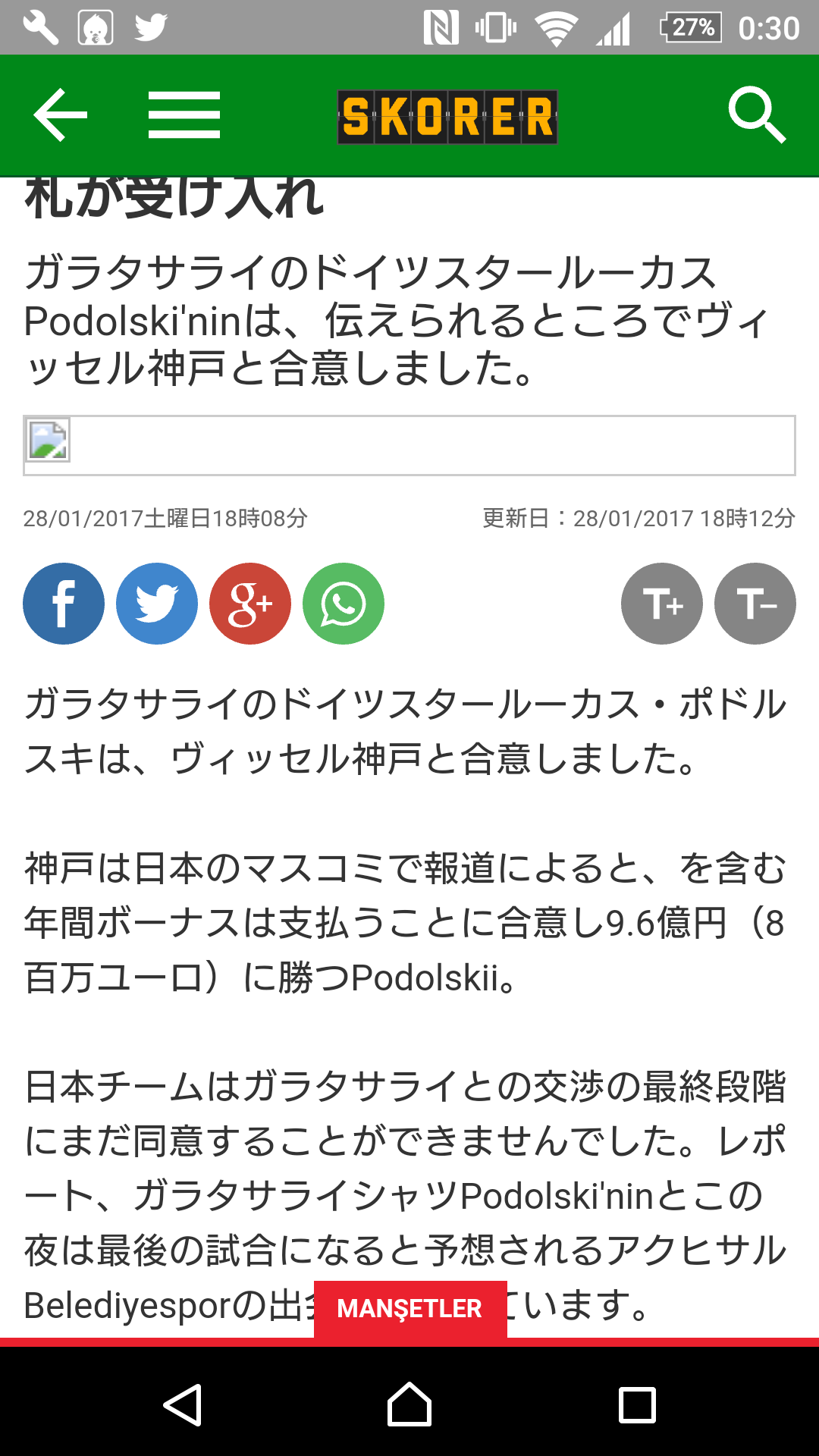
Task: Increase text size with T+
Action: 662,604
